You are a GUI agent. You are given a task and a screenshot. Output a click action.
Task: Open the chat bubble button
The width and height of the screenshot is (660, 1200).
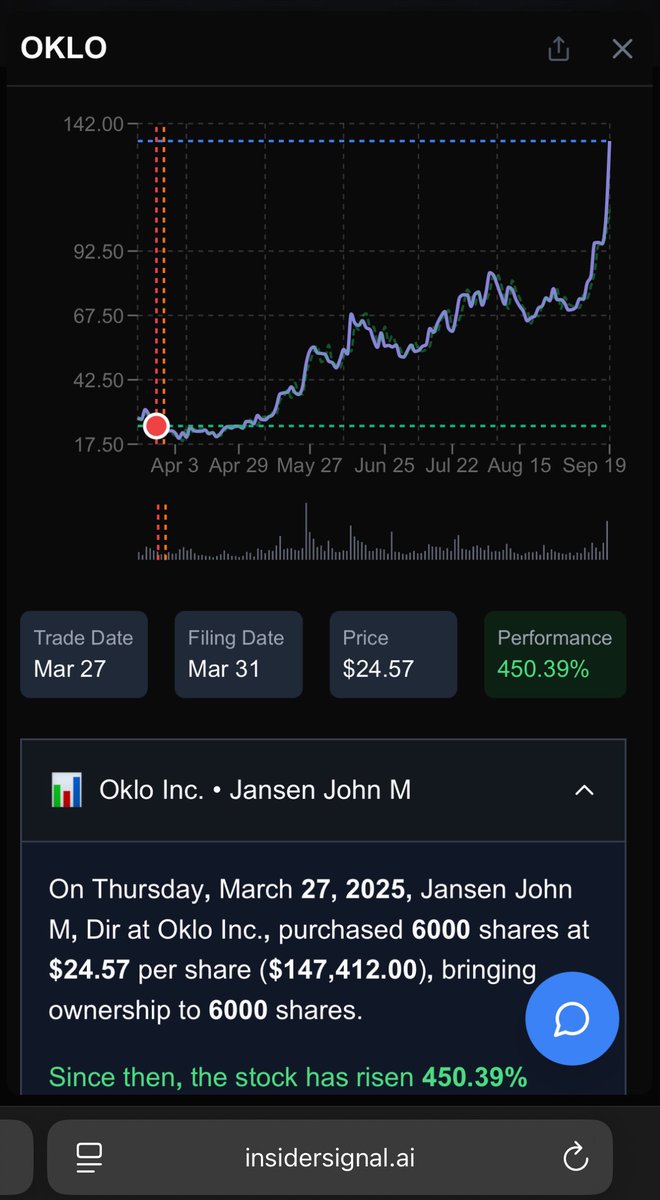point(572,1019)
